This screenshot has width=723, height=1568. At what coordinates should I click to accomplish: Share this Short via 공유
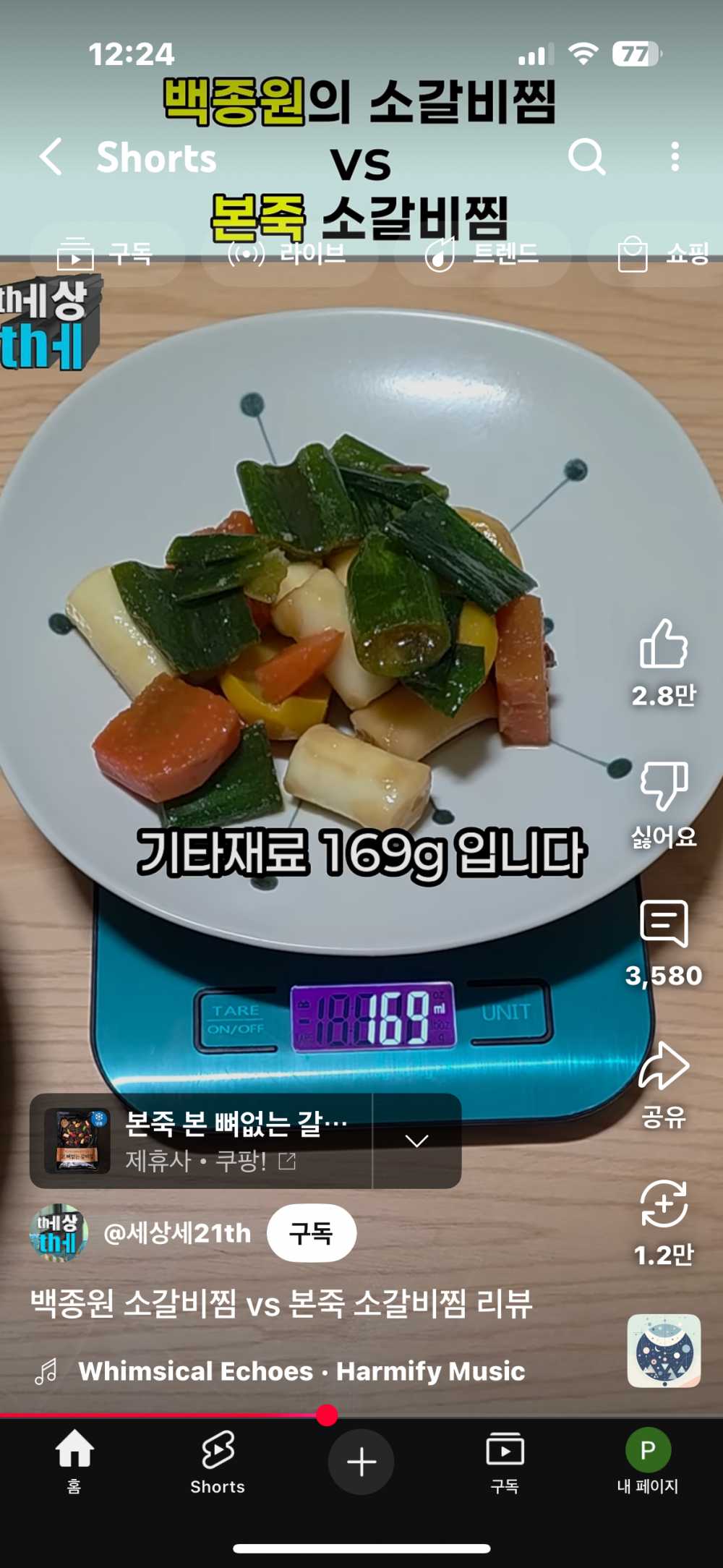[x=663, y=1067]
